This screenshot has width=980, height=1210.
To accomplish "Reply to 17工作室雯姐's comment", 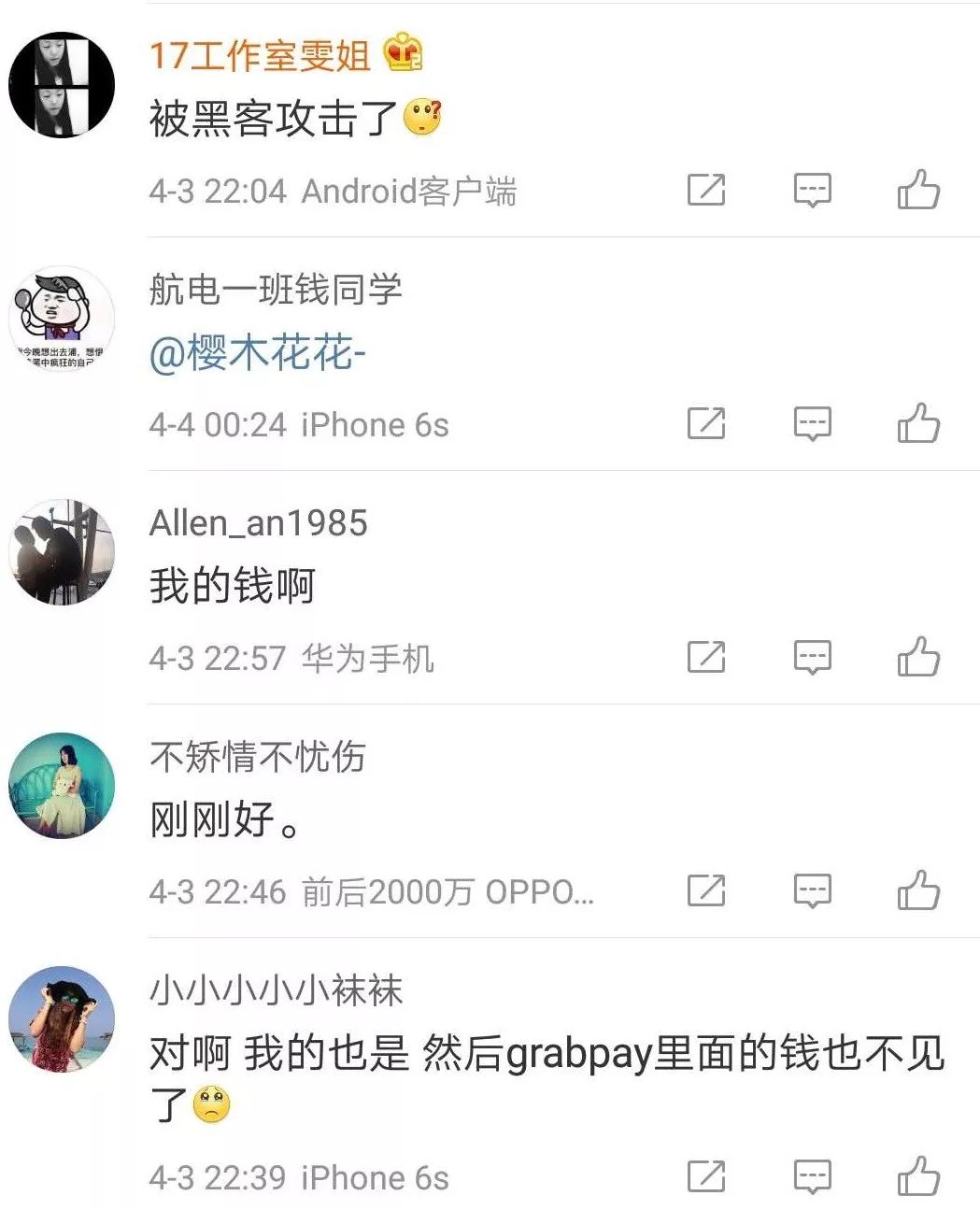I will (812, 190).
